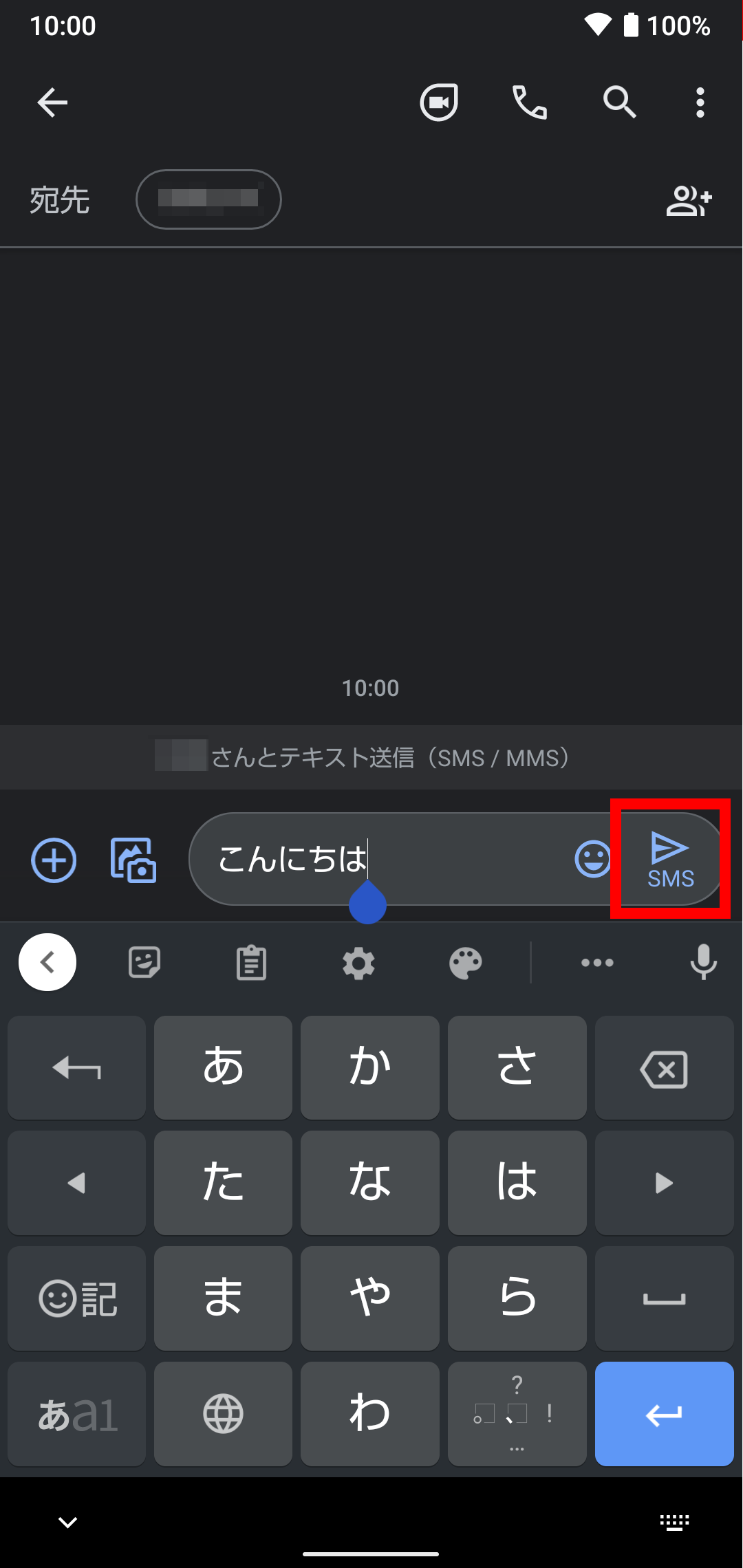The image size is (743, 1568).
Task: Open the keyboard clipboard
Action: [x=251, y=962]
